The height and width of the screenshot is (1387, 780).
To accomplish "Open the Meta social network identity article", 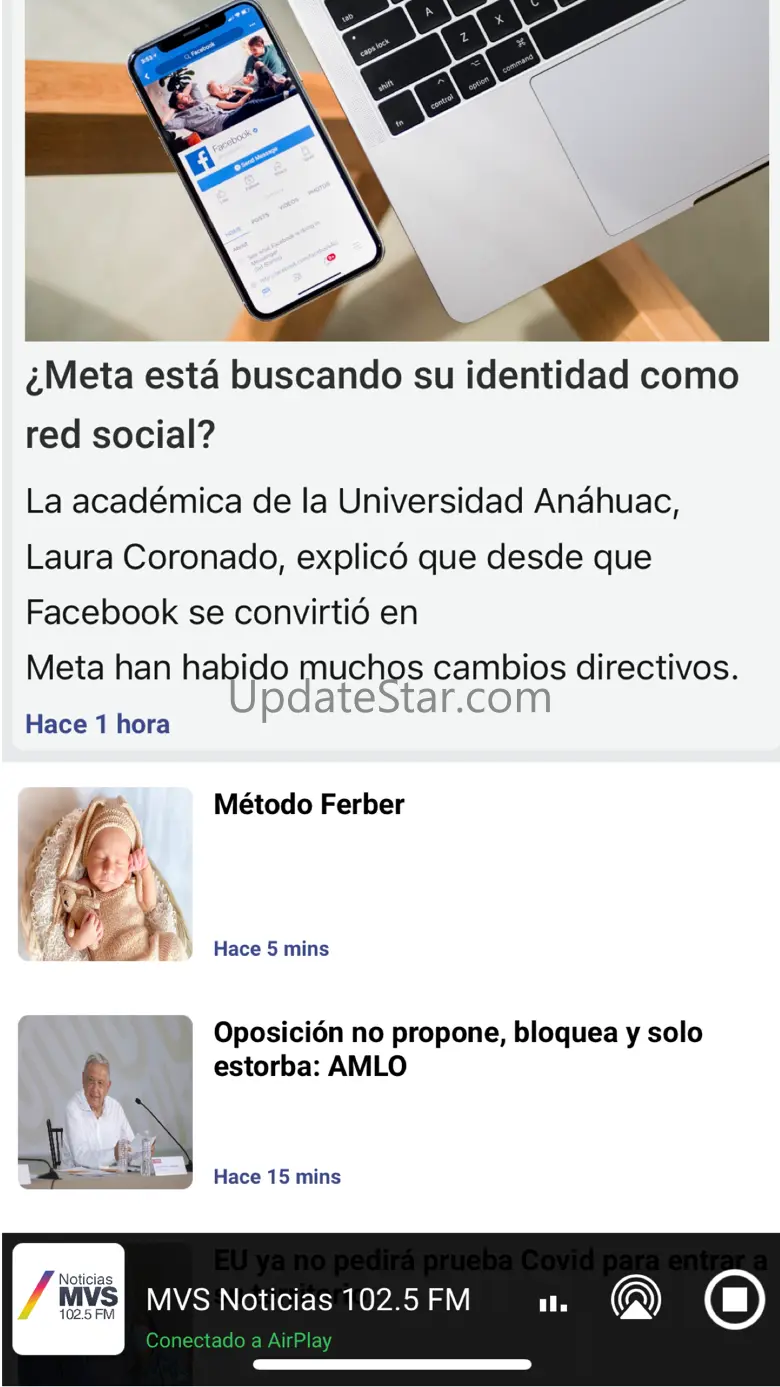I will pyautogui.click(x=382, y=404).
